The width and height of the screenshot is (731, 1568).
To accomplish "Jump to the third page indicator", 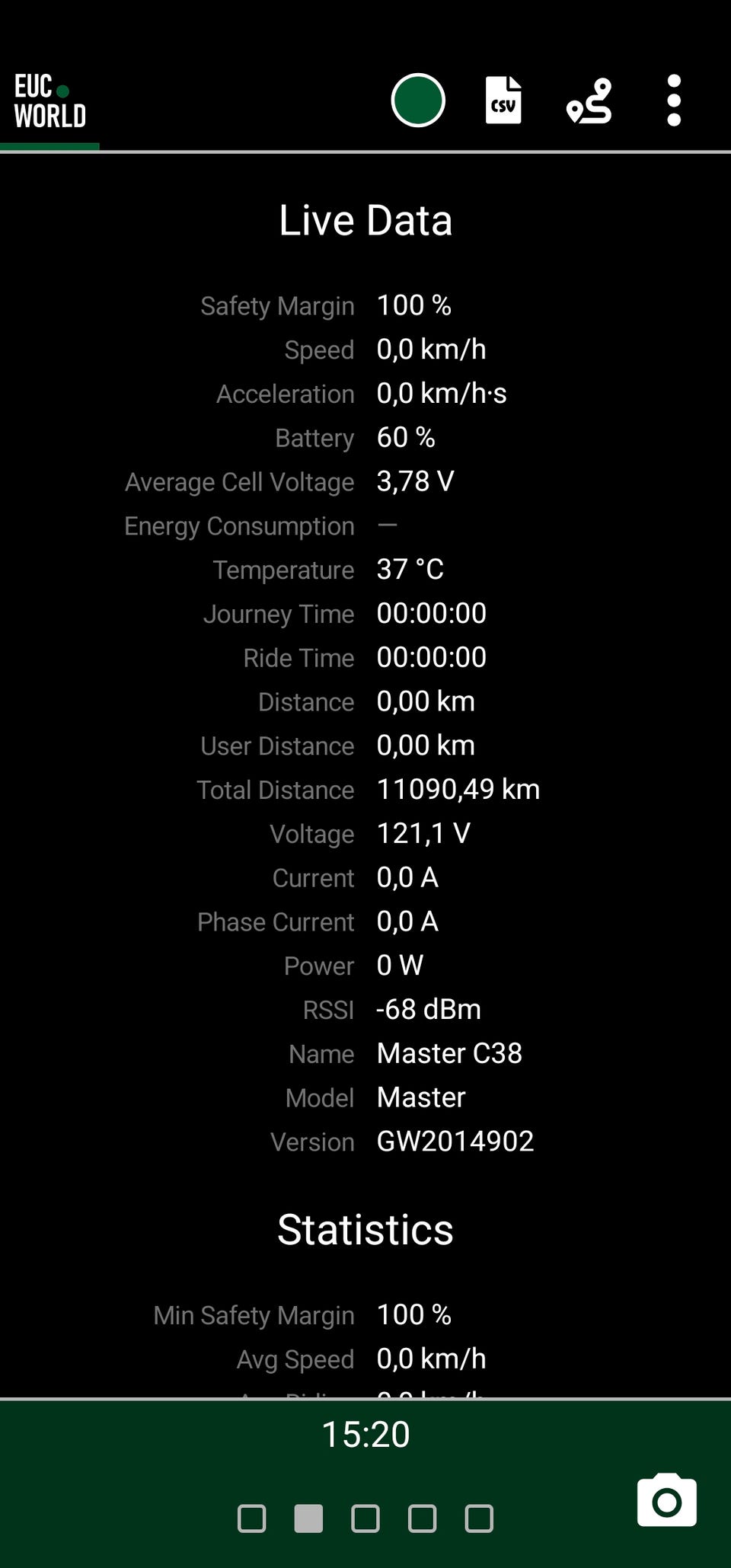I will pos(365,1519).
